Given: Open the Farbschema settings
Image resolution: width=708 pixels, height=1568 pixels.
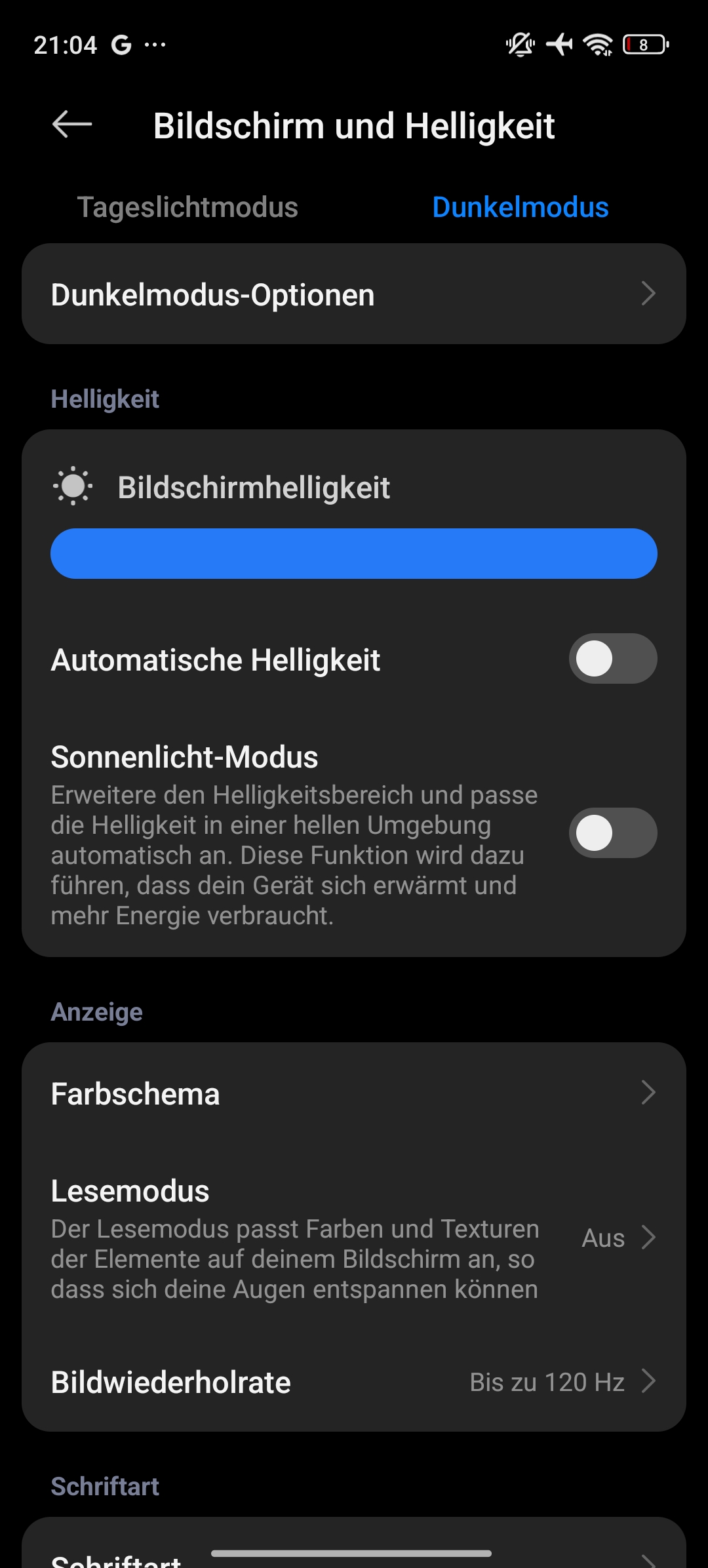Looking at the screenshot, I should [354, 1093].
